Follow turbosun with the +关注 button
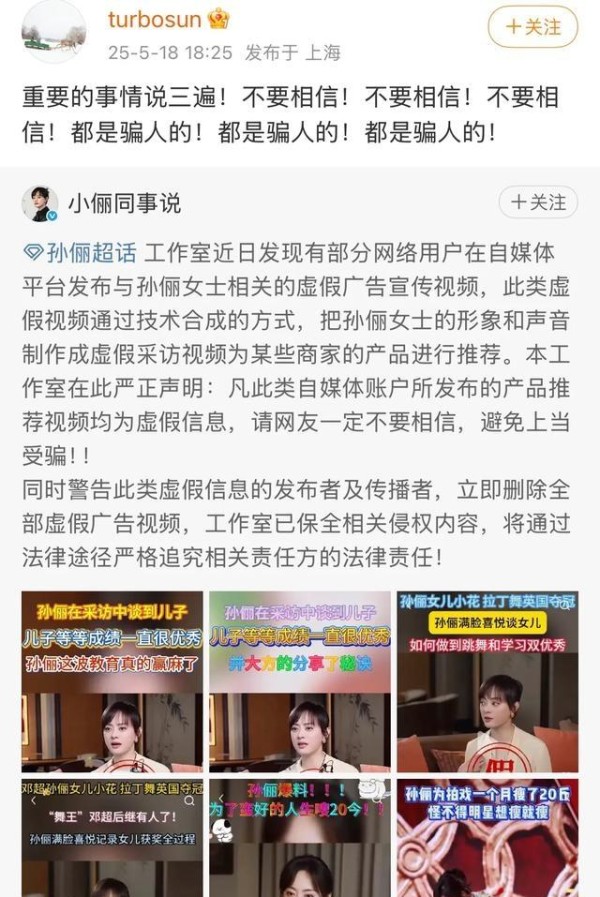The height and width of the screenshot is (897, 600). [532, 27]
